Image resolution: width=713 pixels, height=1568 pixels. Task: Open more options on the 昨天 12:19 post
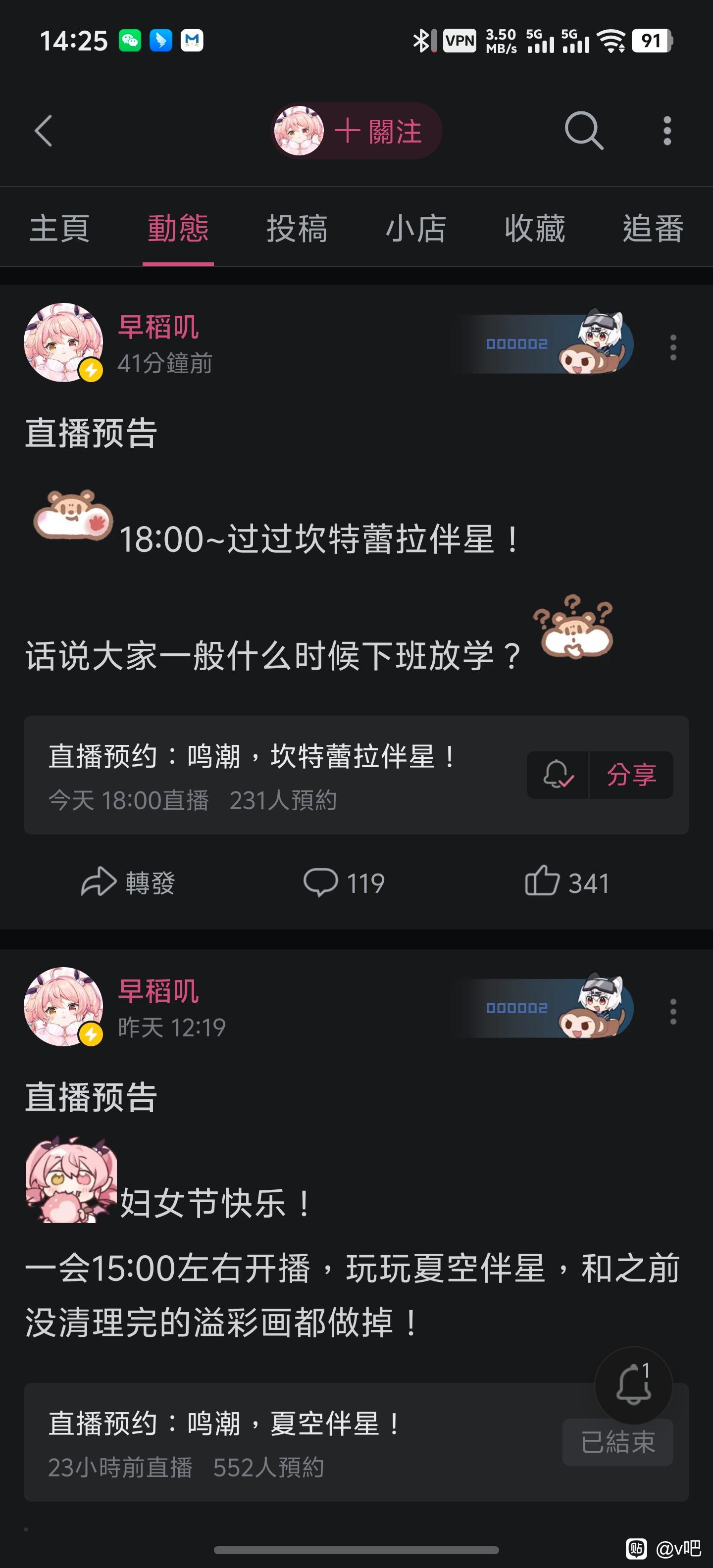tap(673, 1012)
